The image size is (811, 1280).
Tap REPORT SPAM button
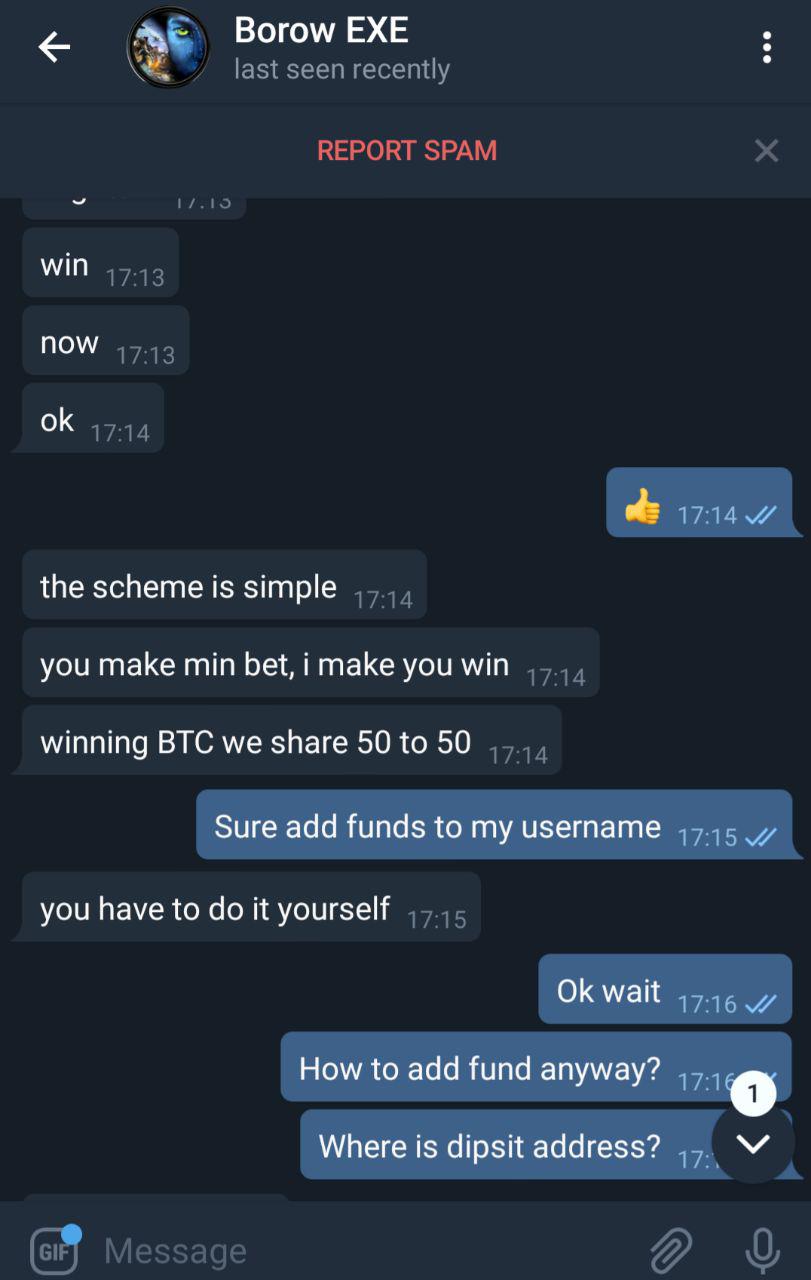pos(406,150)
